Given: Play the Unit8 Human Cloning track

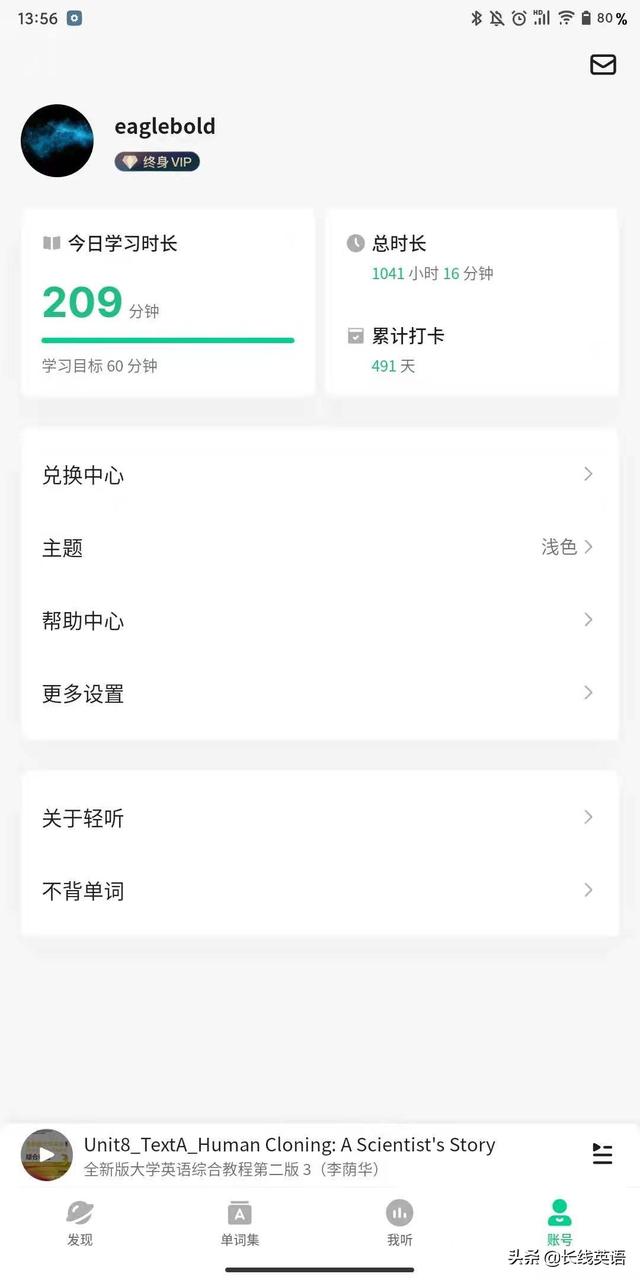Looking at the screenshot, I should (x=47, y=1155).
